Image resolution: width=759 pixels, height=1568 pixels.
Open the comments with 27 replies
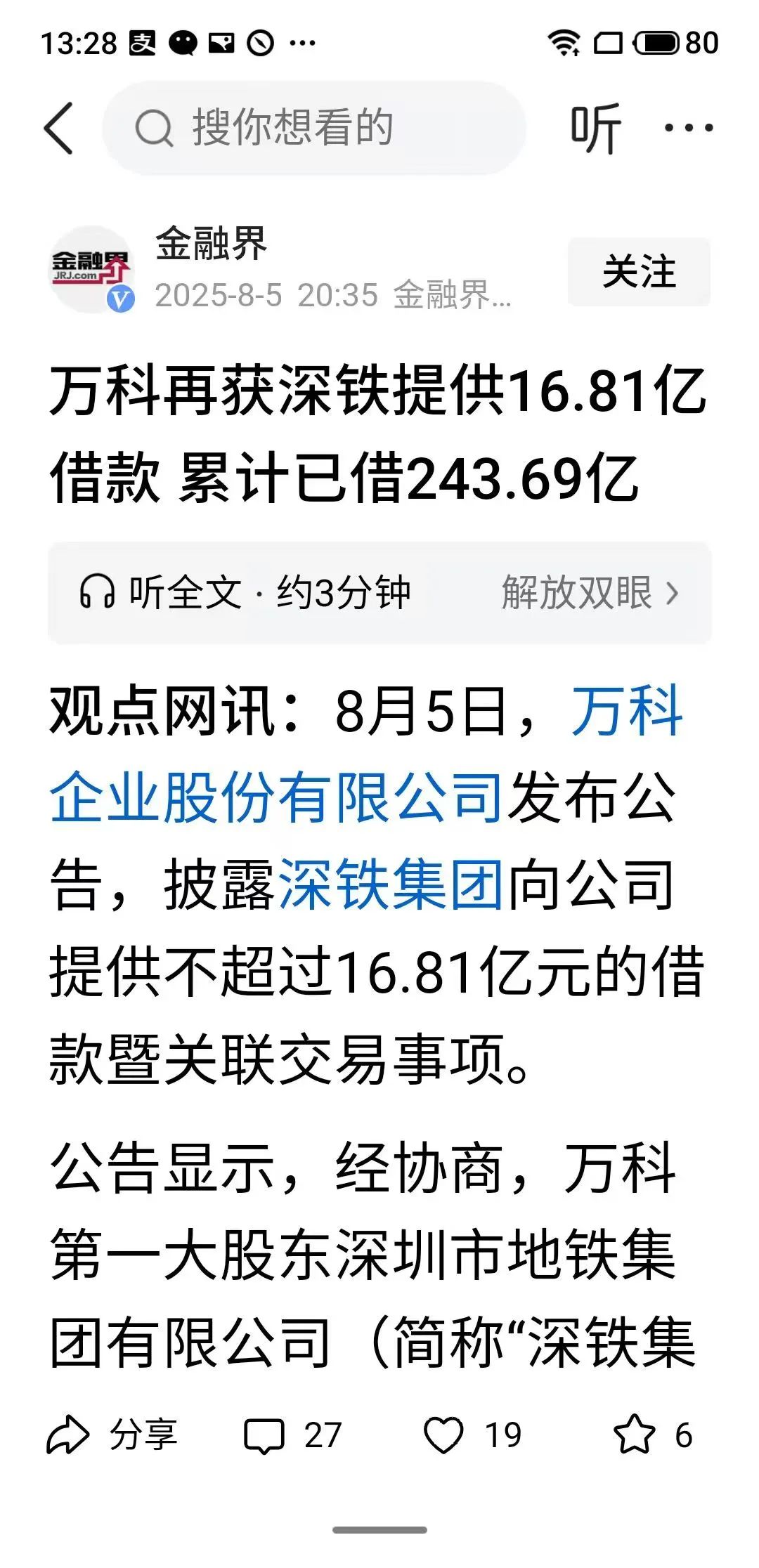pyautogui.click(x=292, y=1435)
